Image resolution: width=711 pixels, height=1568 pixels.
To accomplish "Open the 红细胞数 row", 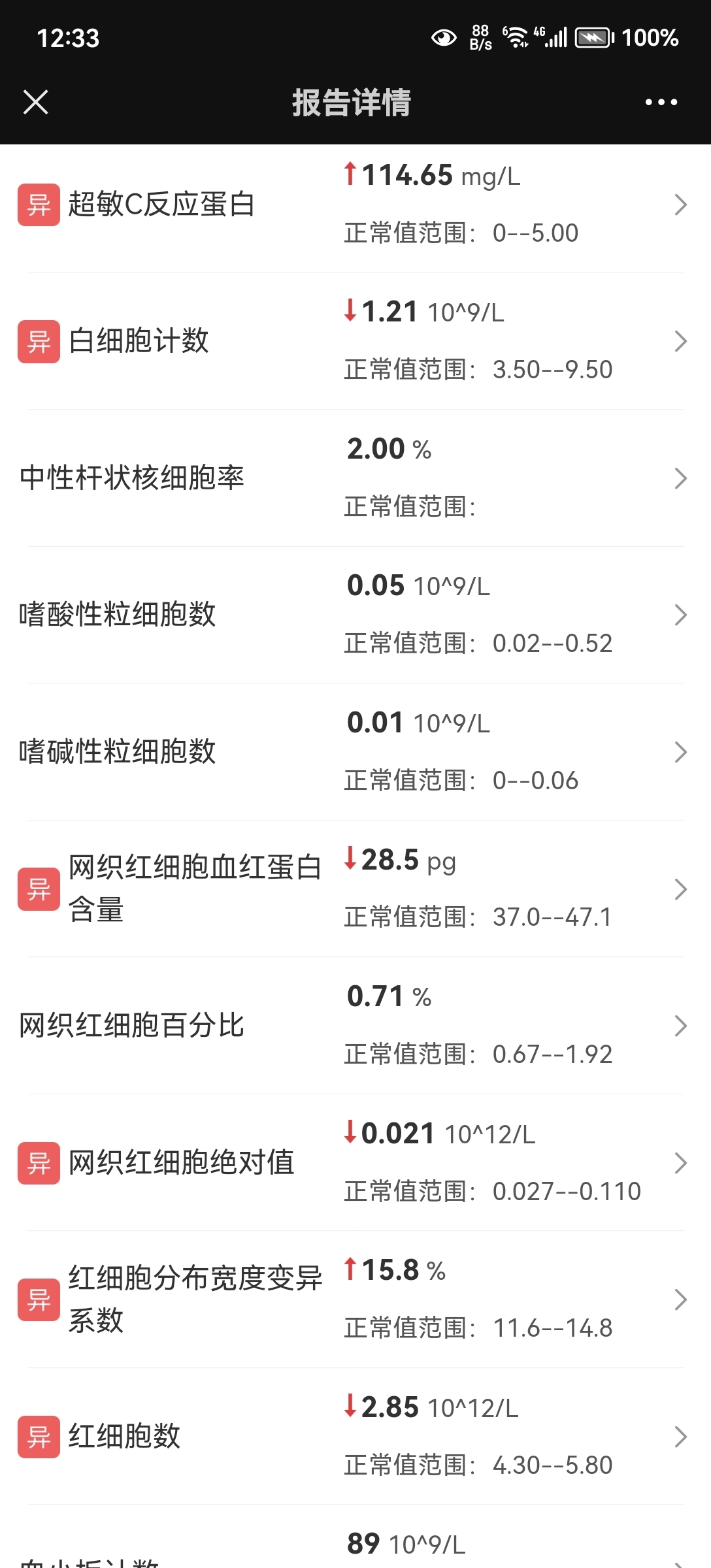I will click(x=355, y=1436).
